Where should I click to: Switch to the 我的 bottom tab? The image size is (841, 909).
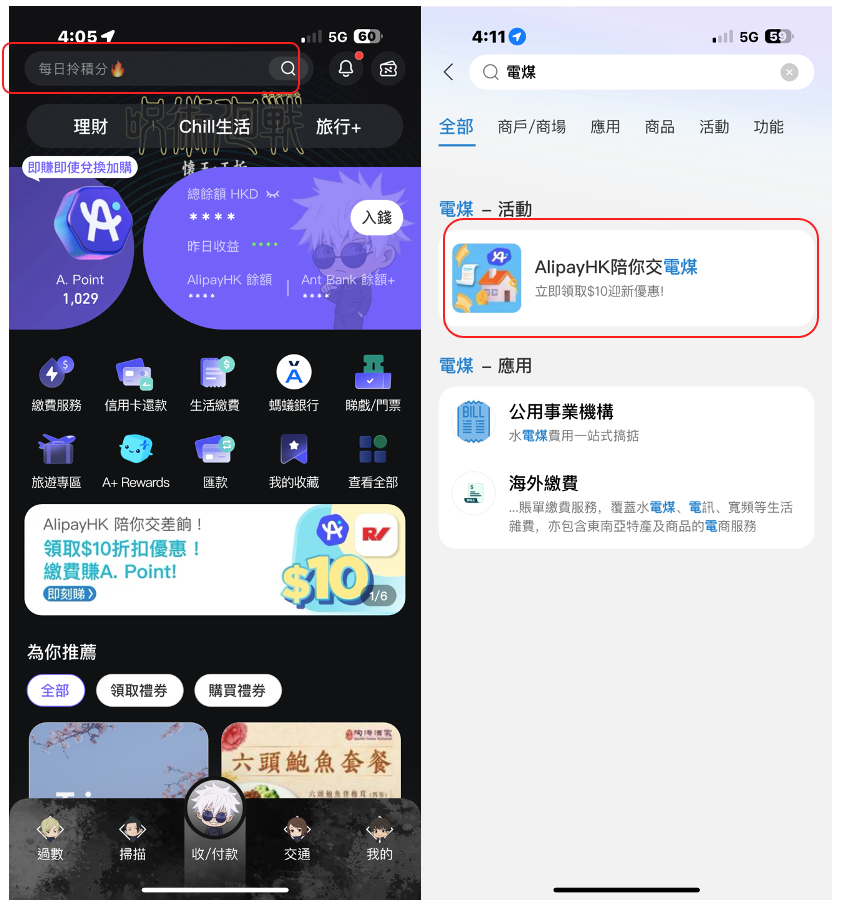[x=379, y=838]
